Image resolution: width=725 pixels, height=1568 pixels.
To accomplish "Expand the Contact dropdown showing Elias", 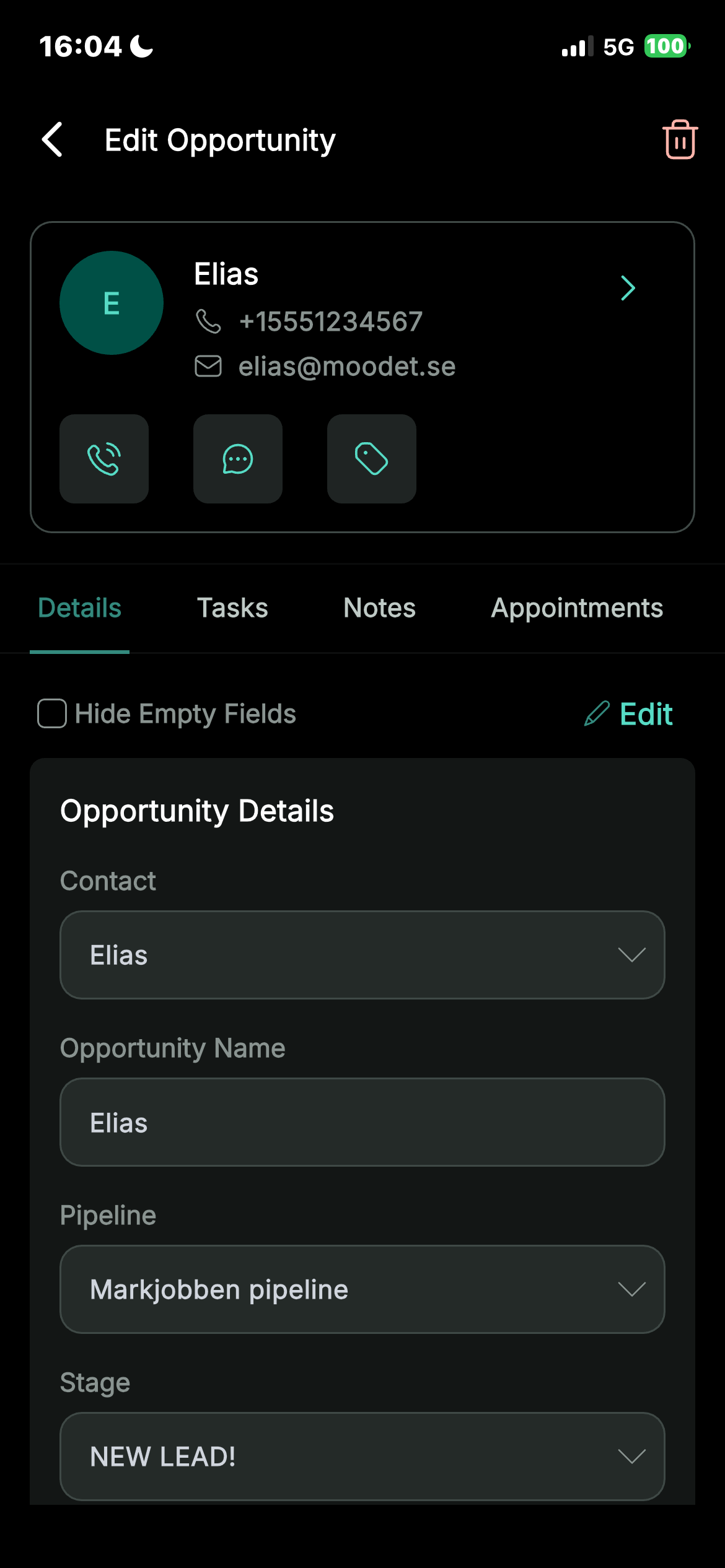I will pos(362,955).
